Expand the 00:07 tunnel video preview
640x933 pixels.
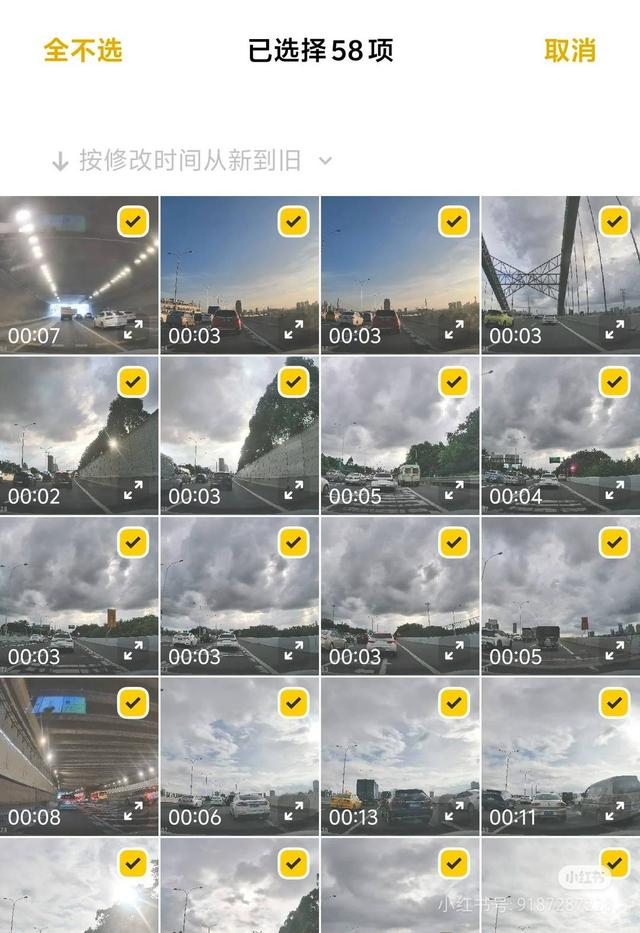(x=133, y=329)
